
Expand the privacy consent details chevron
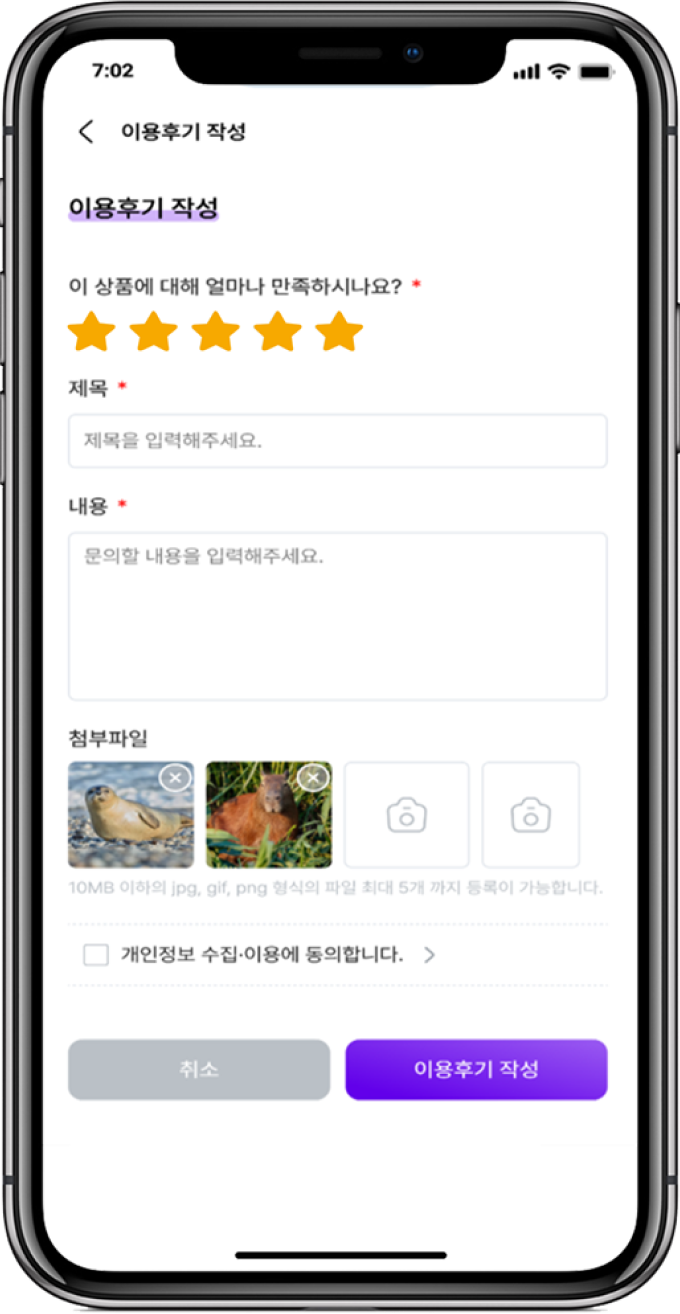coord(430,955)
